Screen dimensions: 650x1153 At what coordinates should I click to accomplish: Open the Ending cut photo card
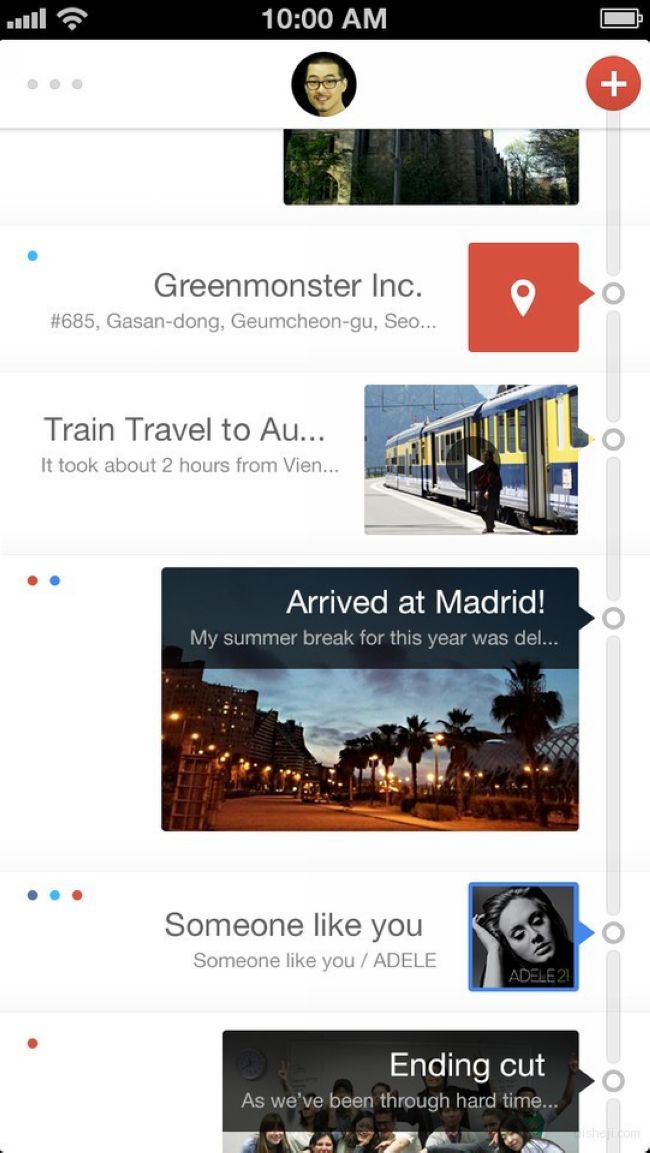pos(401,1091)
